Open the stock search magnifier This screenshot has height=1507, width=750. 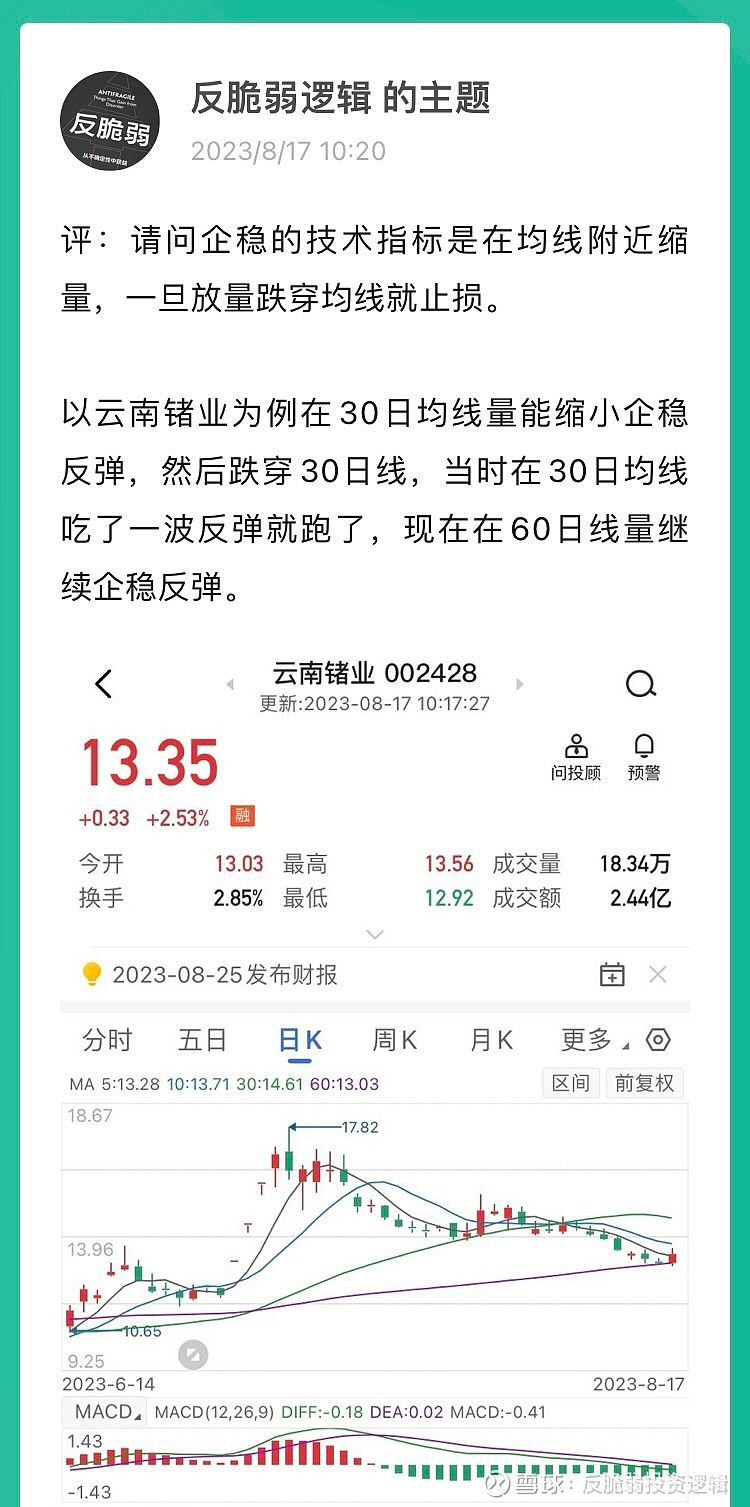pyautogui.click(x=640, y=684)
